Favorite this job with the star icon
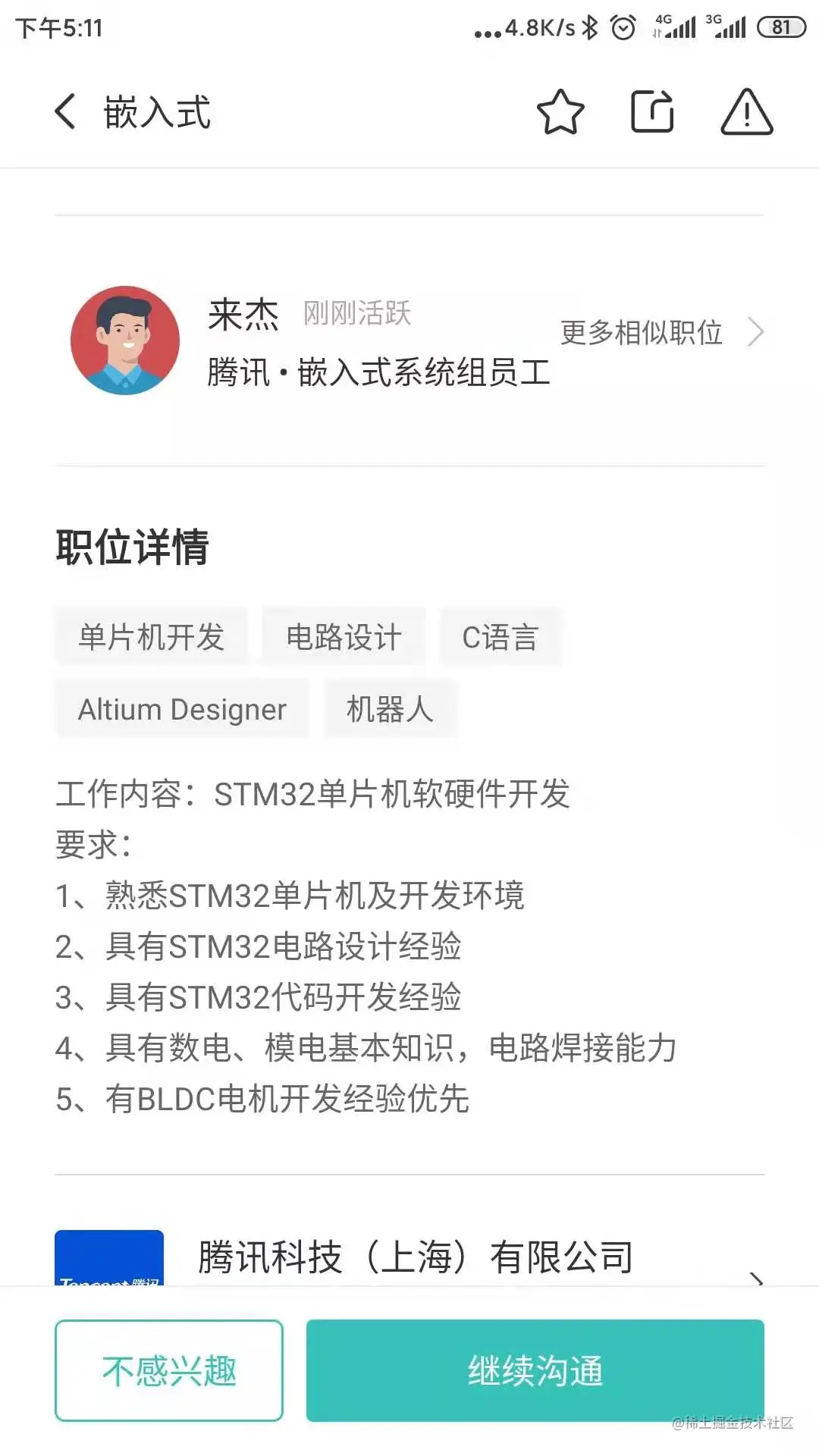This screenshot has width=819, height=1456. click(560, 112)
